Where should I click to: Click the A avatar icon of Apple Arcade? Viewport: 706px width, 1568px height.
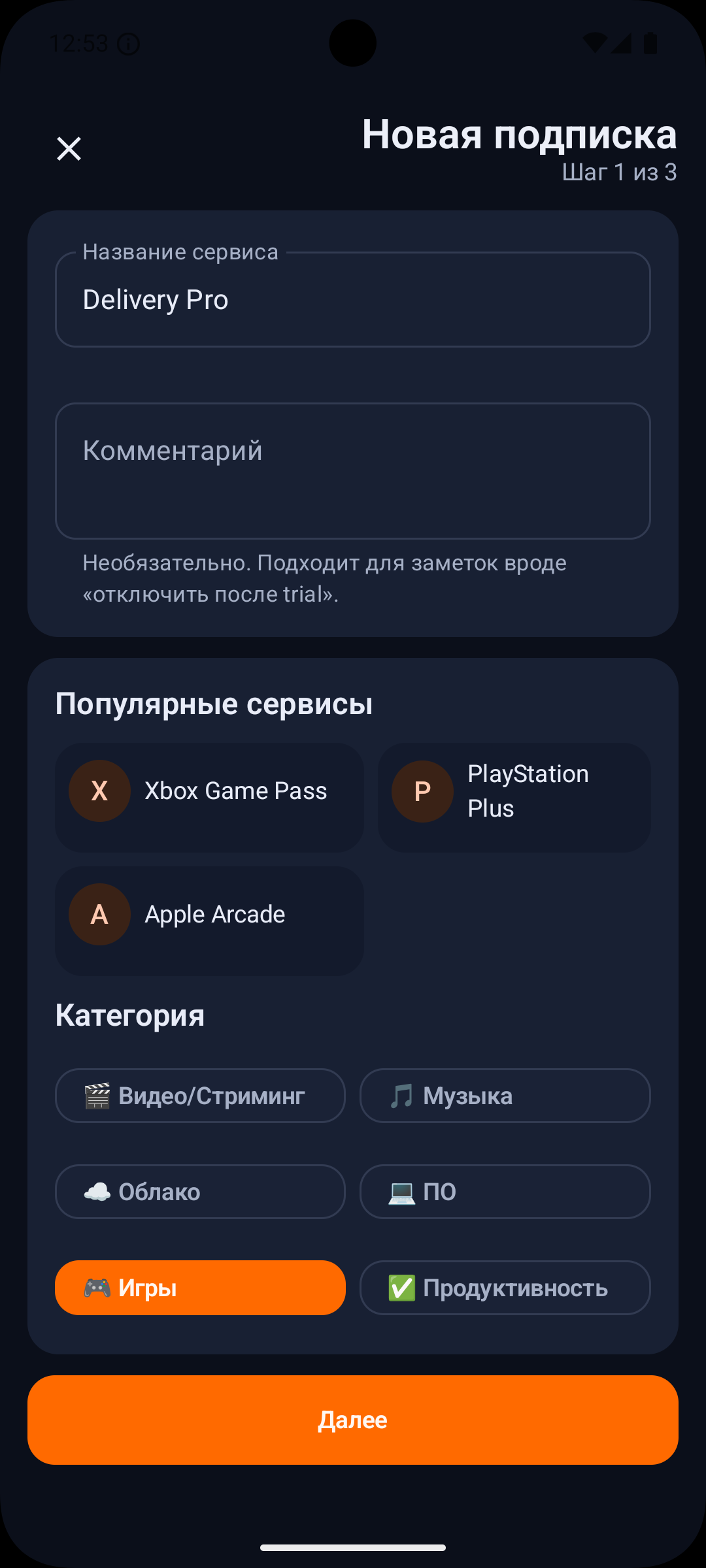pyautogui.click(x=99, y=913)
